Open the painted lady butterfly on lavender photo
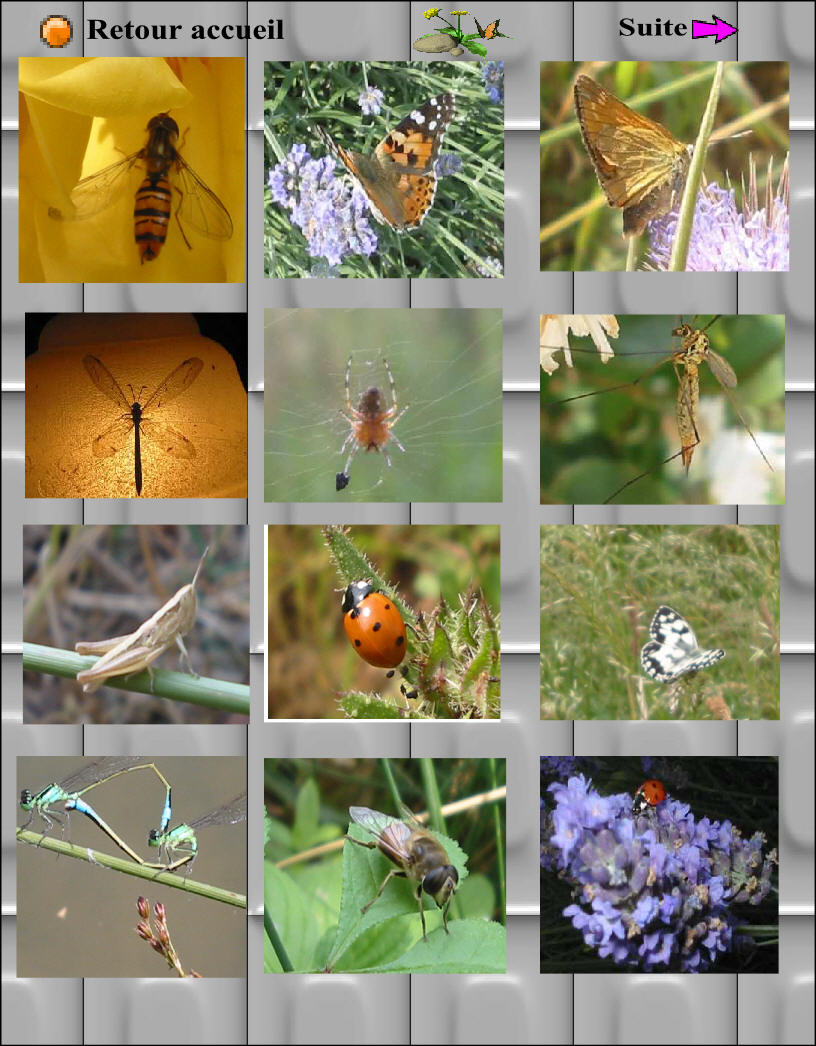The width and height of the screenshot is (816, 1046). point(384,169)
